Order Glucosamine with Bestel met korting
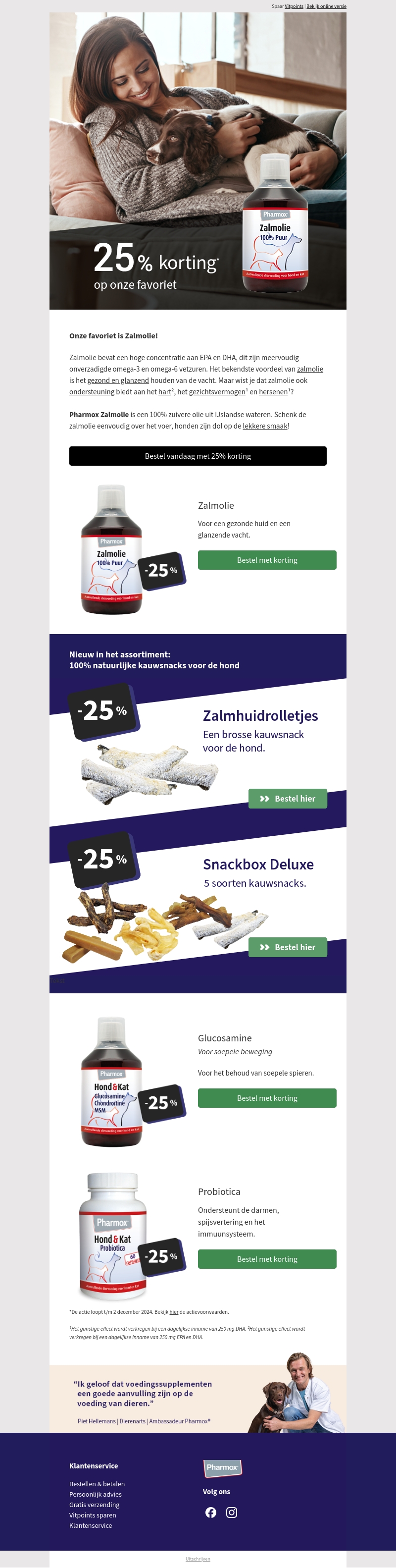 267,1098
